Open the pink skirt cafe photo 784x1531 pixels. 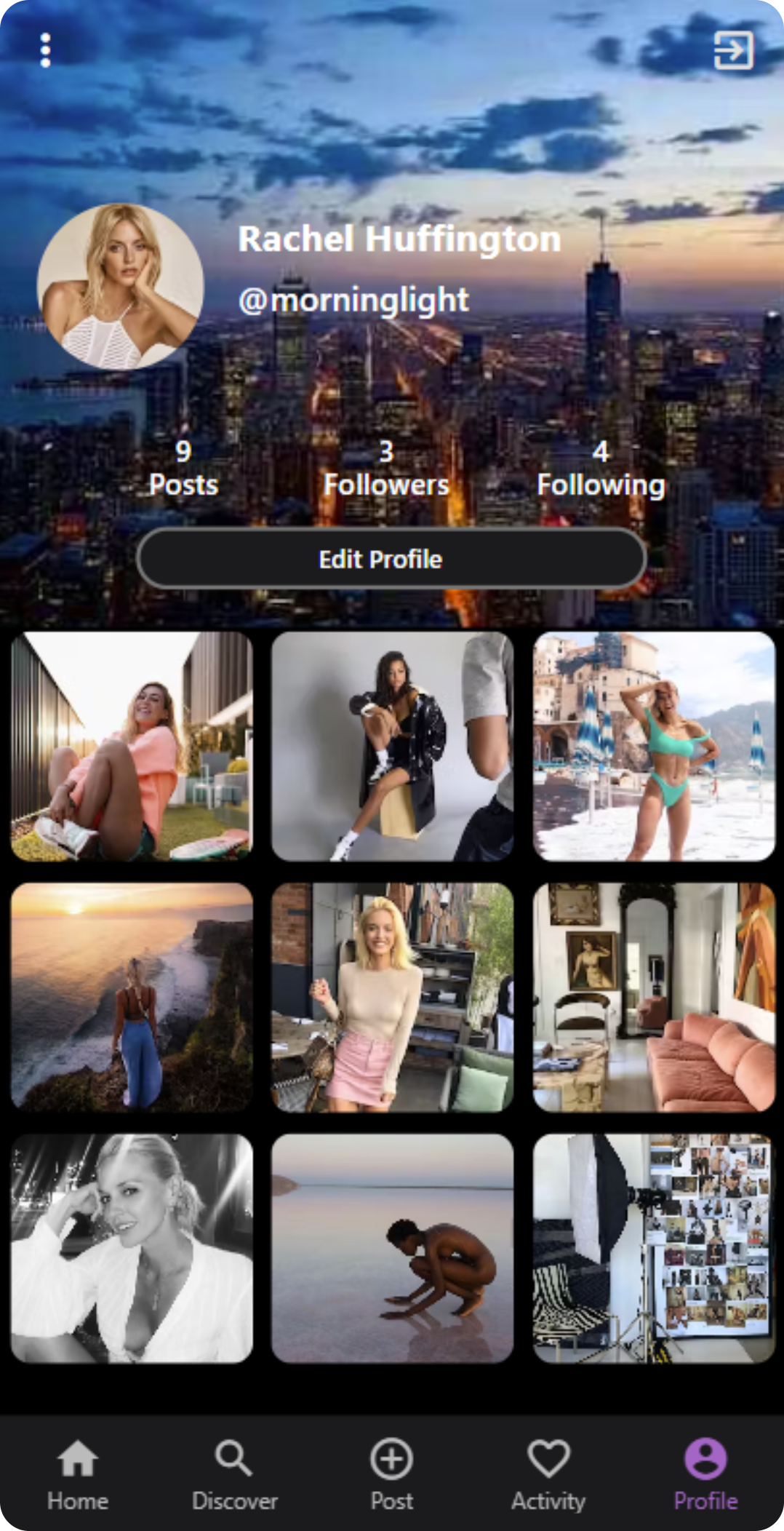pyautogui.click(x=392, y=997)
